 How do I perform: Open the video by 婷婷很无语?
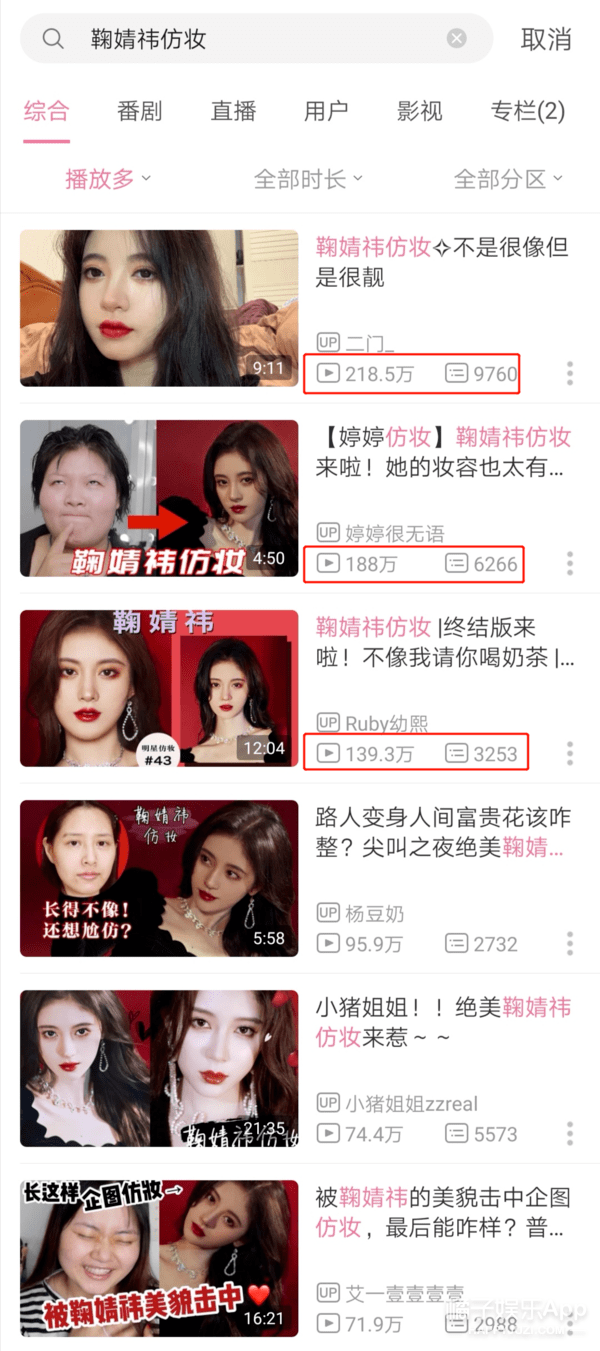point(159,498)
